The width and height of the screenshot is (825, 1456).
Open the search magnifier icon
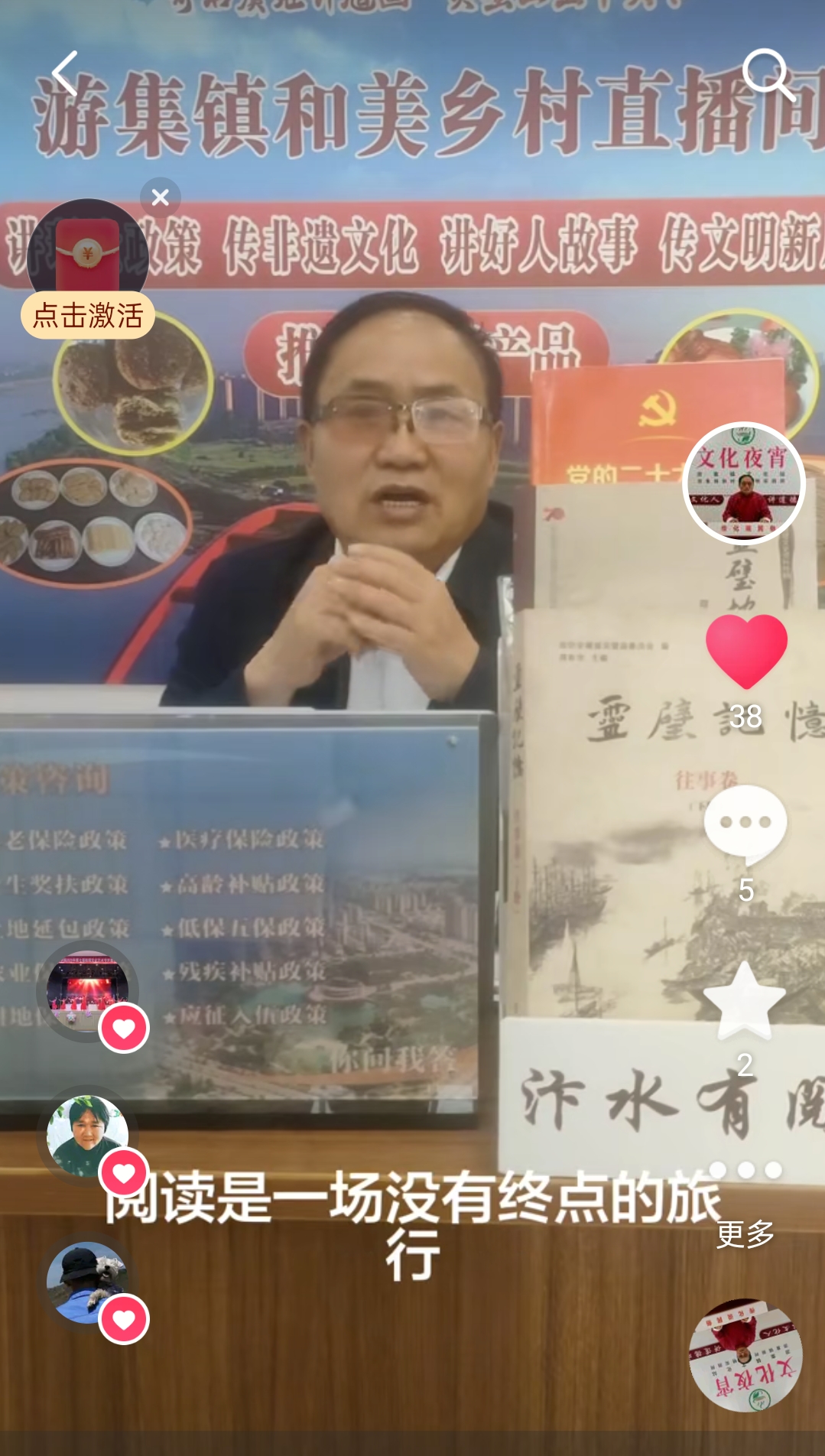pyautogui.click(x=768, y=74)
